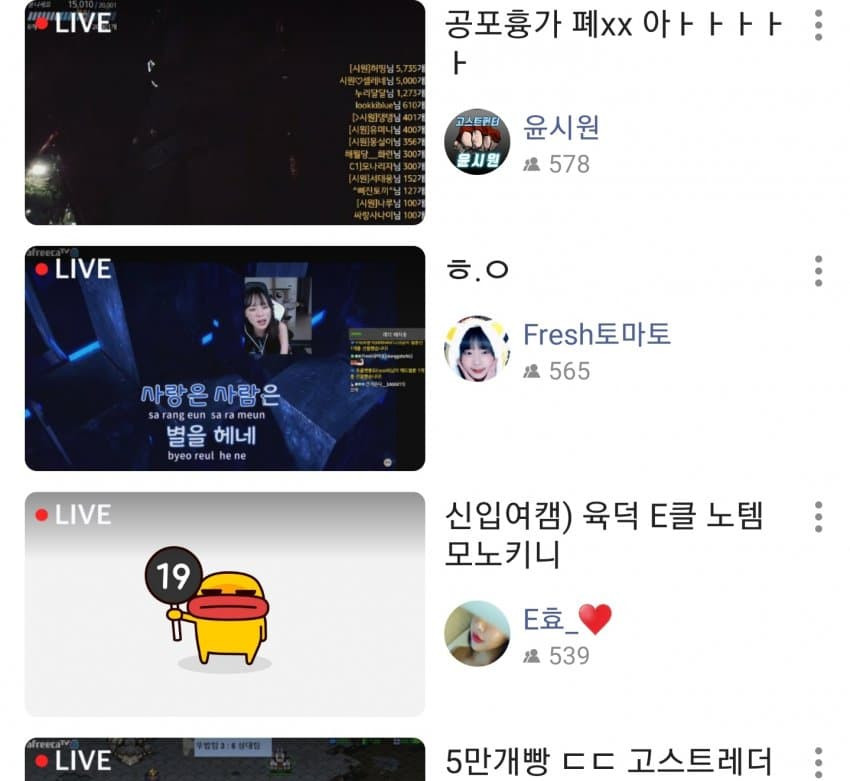
Task: Visit the Fresh토마토 channel profile
Action: click(477, 349)
